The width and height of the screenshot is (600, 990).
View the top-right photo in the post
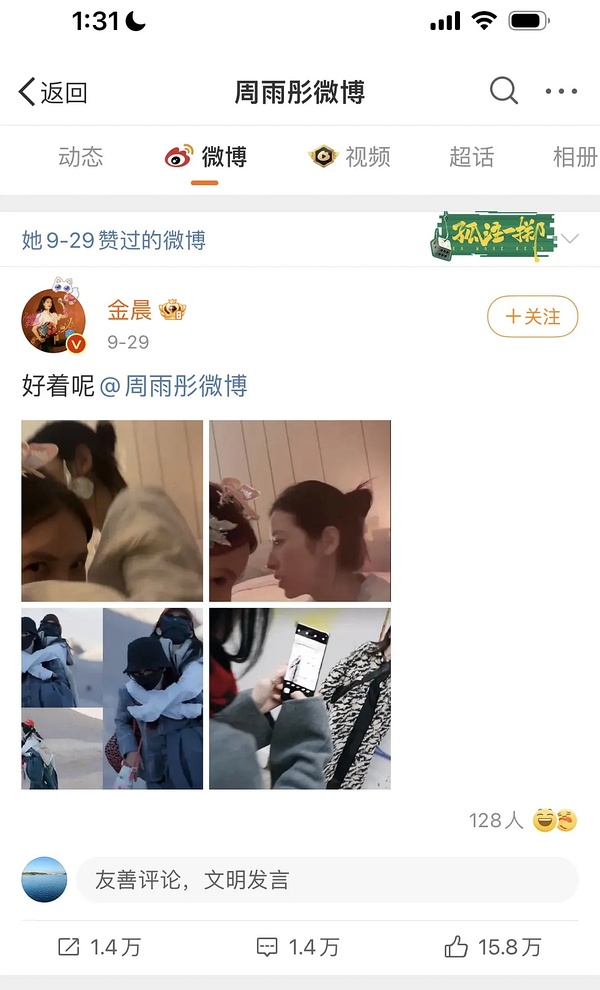click(300, 510)
